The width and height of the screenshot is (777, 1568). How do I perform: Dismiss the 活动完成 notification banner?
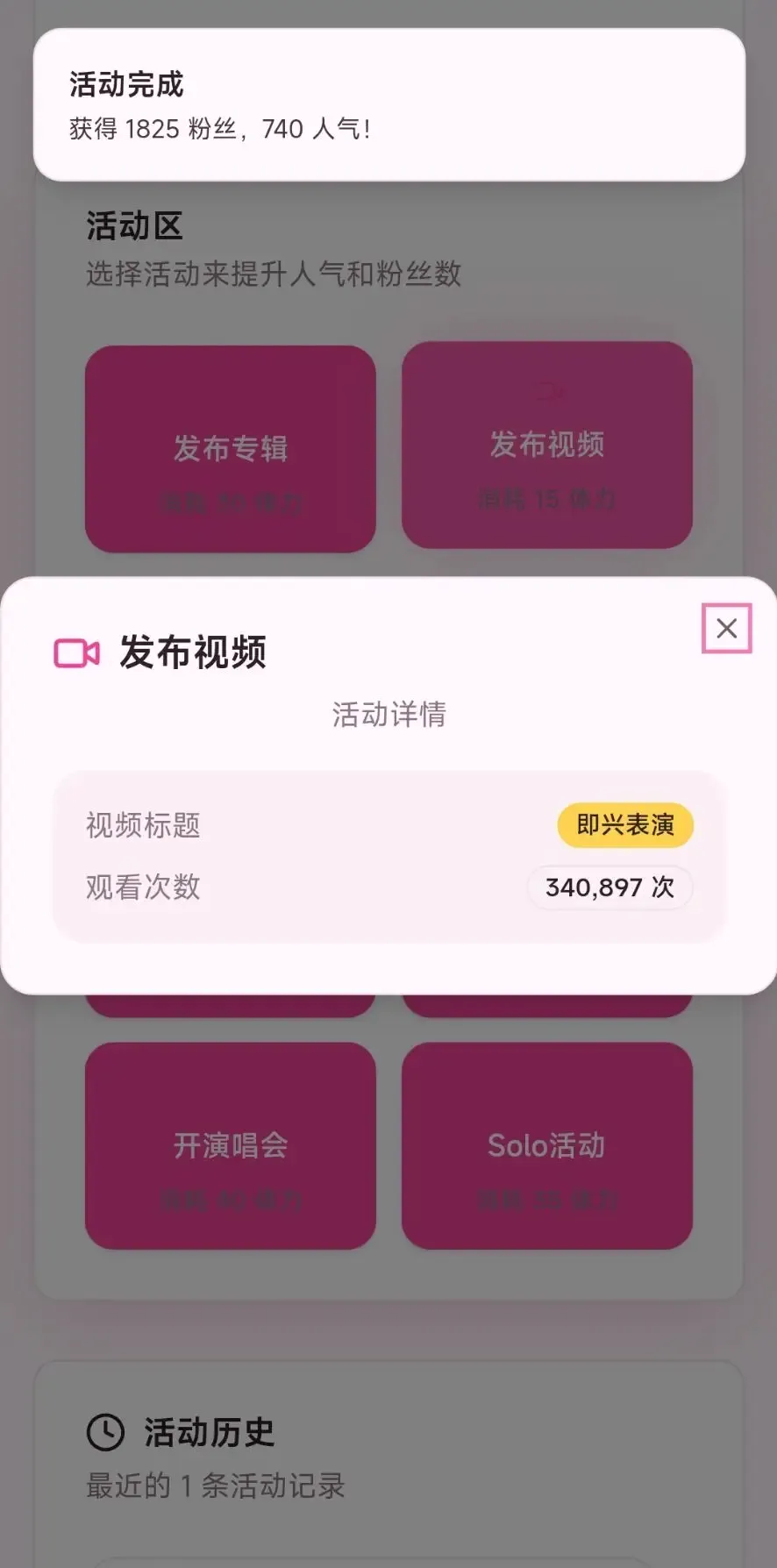(x=389, y=105)
